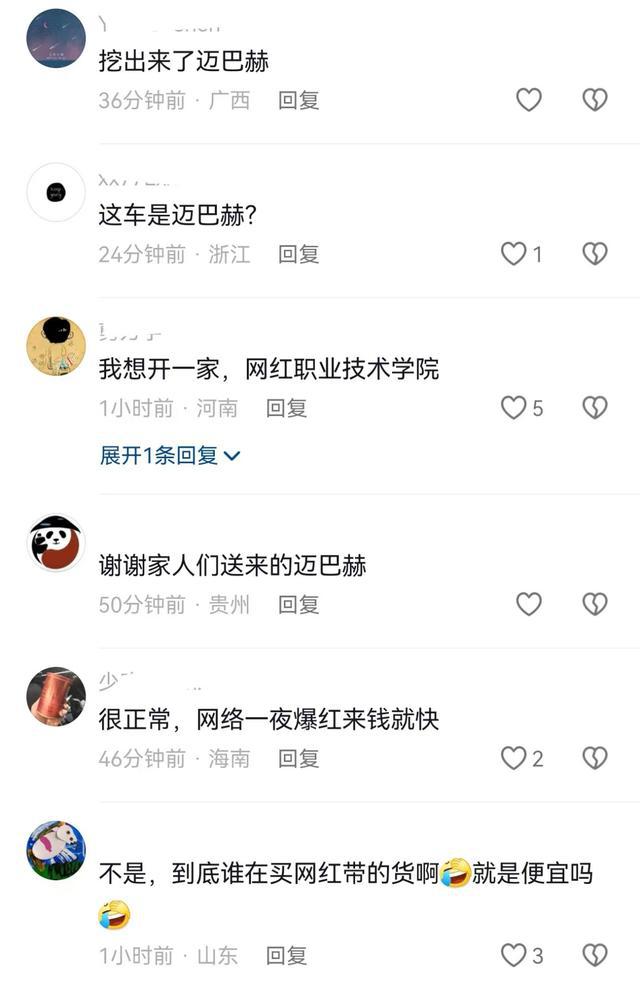The height and width of the screenshot is (990, 640).
Task: Expand 展开1条回复 under the 河南 comment
Action: pos(170,456)
